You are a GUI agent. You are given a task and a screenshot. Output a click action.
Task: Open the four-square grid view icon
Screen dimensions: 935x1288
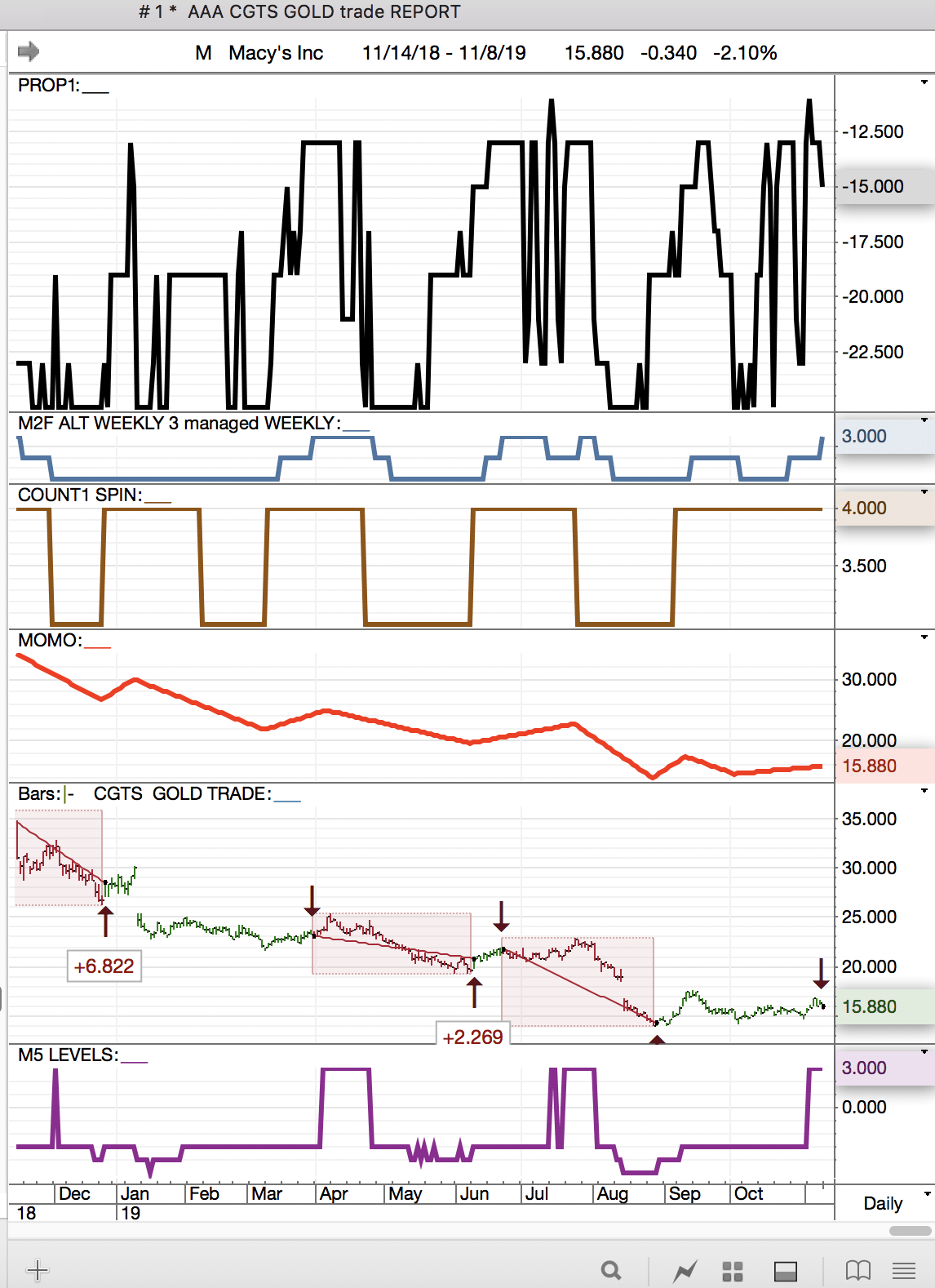(733, 1270)
